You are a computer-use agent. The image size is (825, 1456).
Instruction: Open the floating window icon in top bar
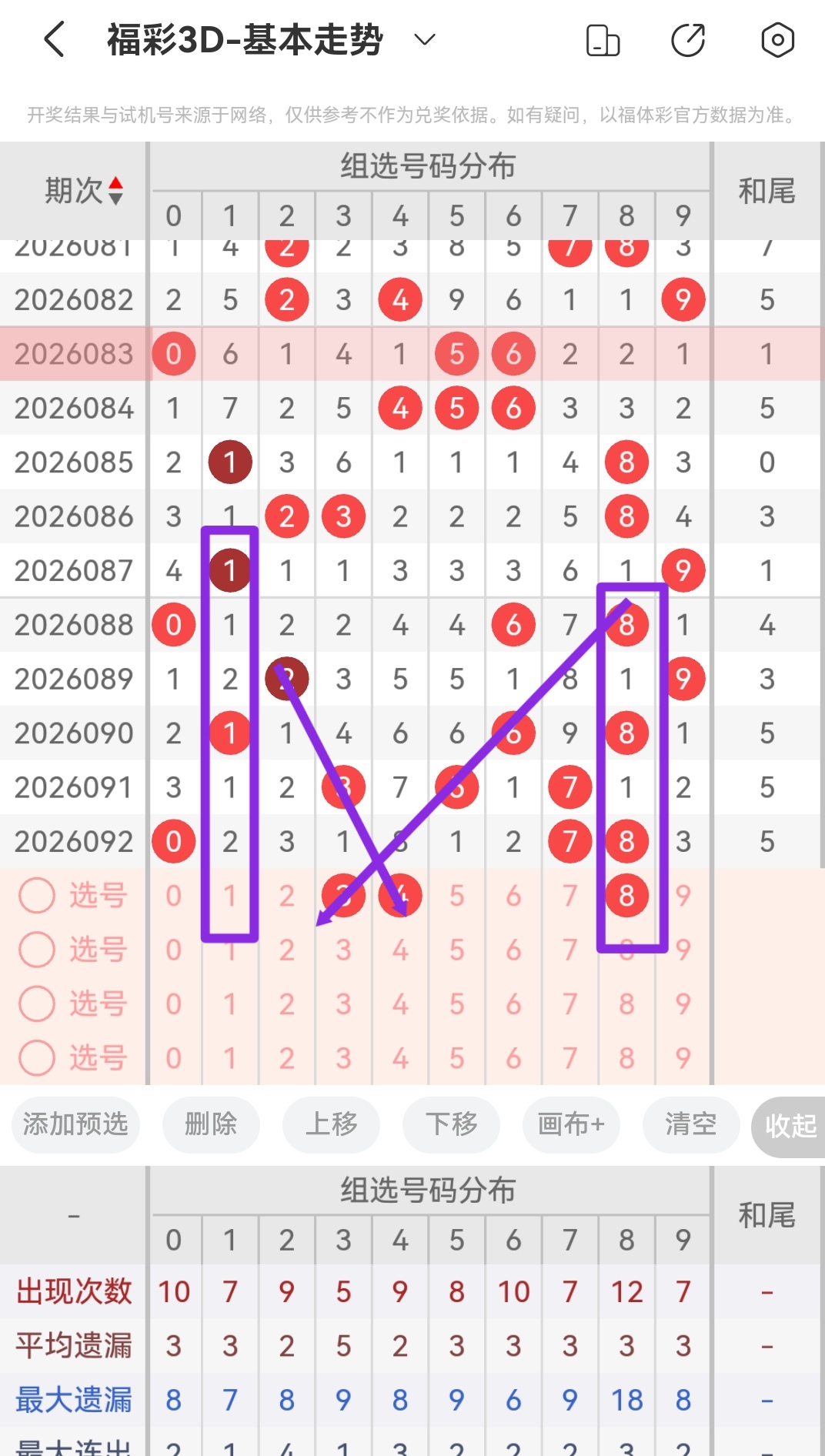603,39
